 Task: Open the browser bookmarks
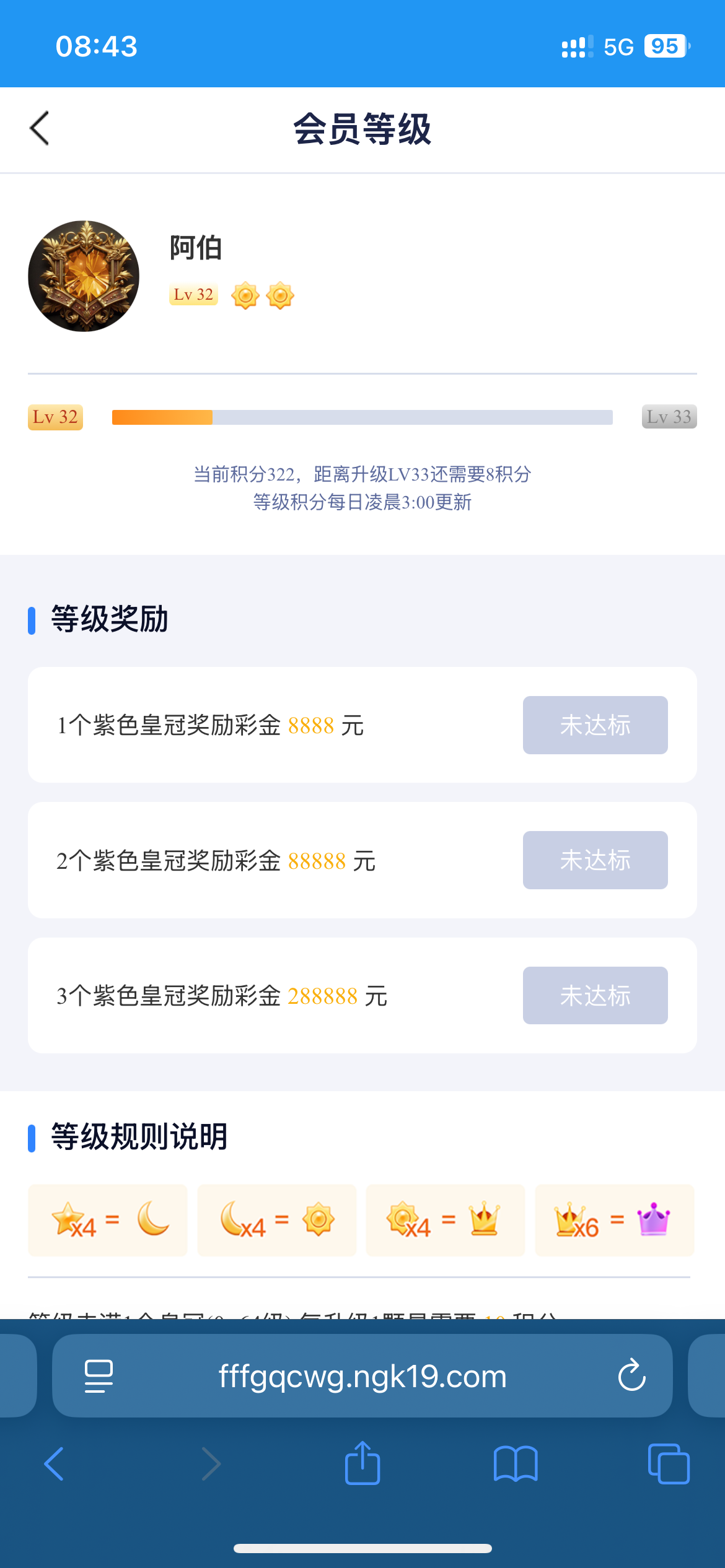click(x=516, y=1464)
